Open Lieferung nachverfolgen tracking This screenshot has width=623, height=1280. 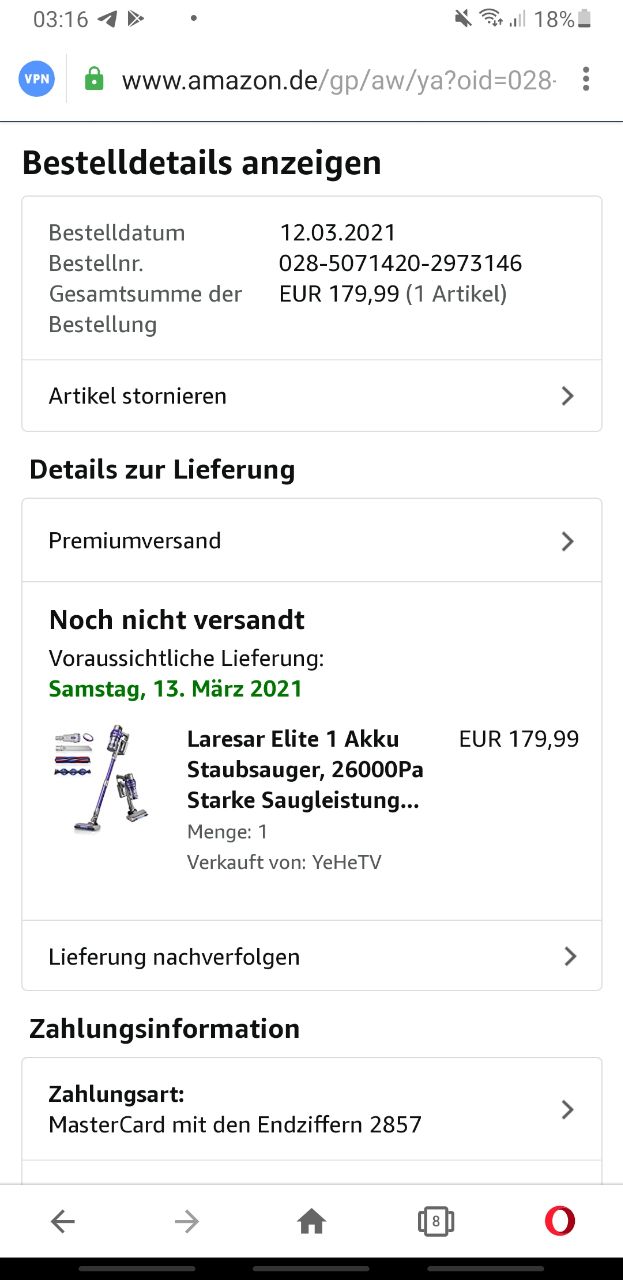[312, 956]
